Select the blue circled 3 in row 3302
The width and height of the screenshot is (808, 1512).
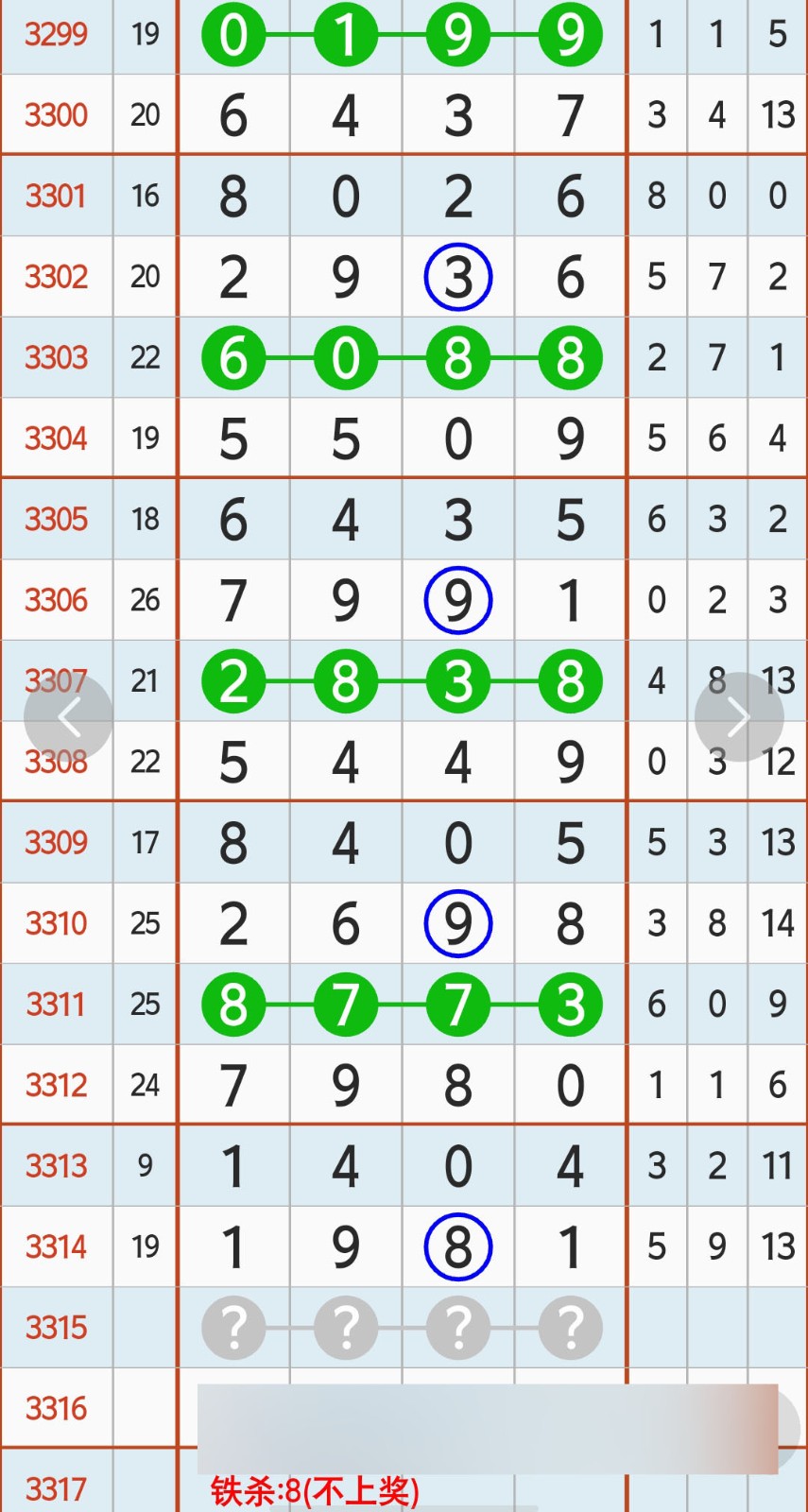(457, 276)
